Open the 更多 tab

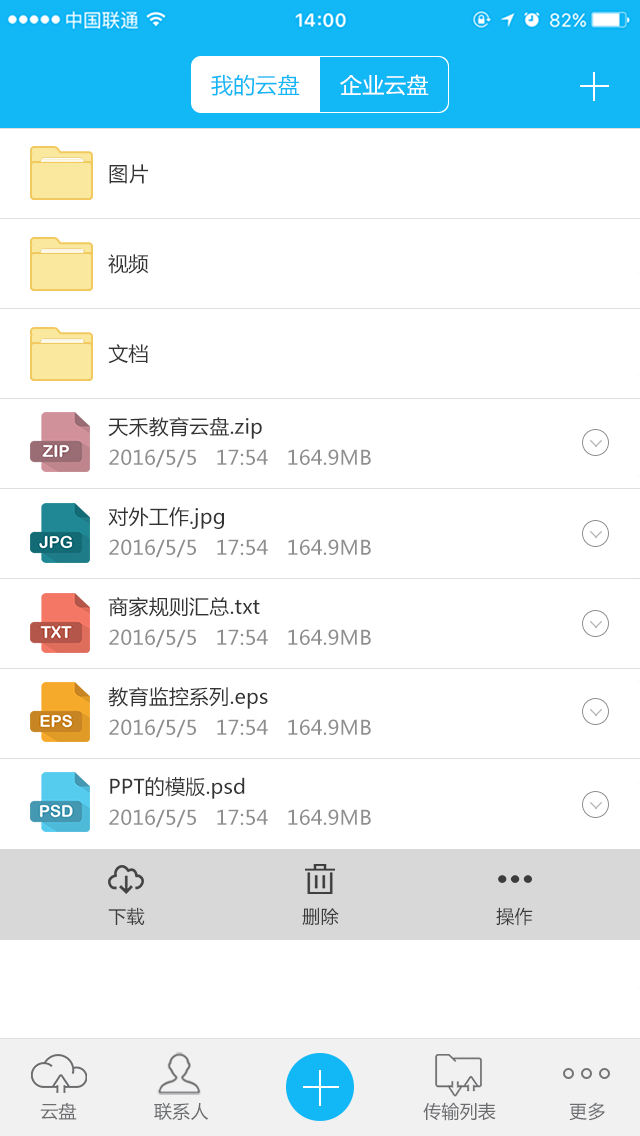[x=587, y=1086]
